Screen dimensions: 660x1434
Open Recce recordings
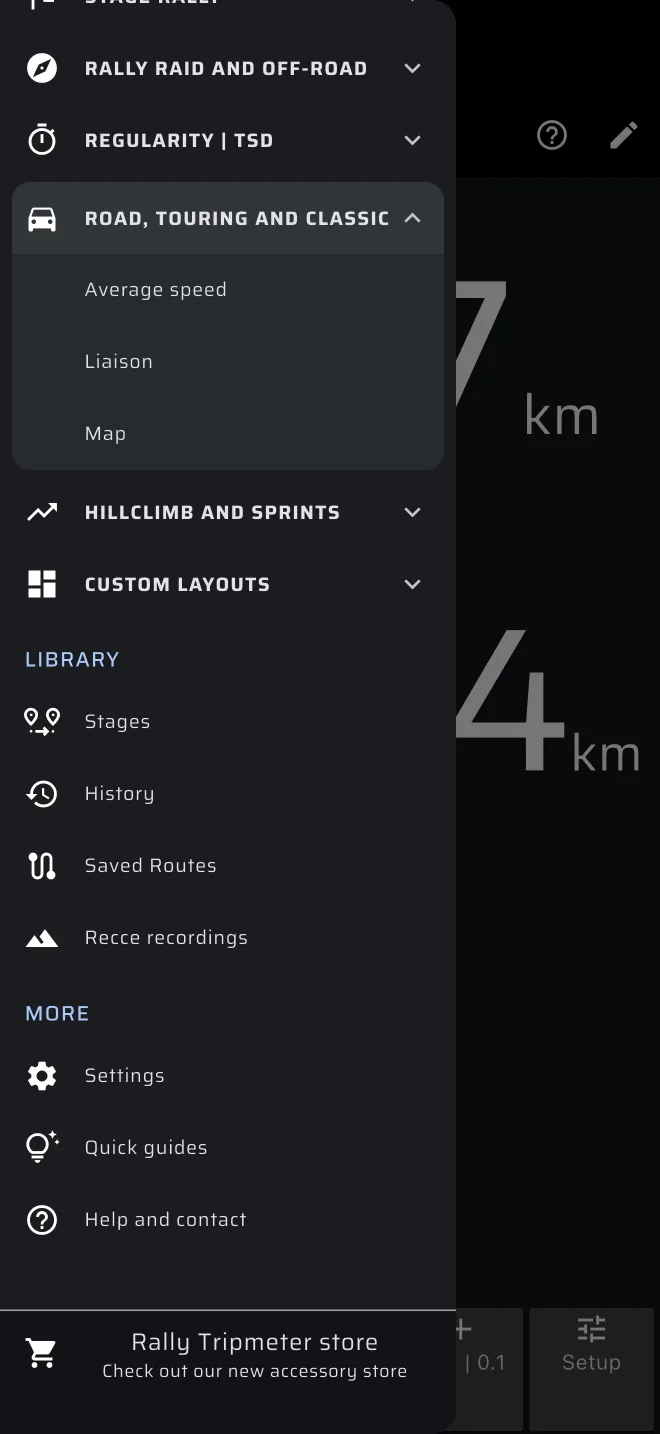[228, 938]
